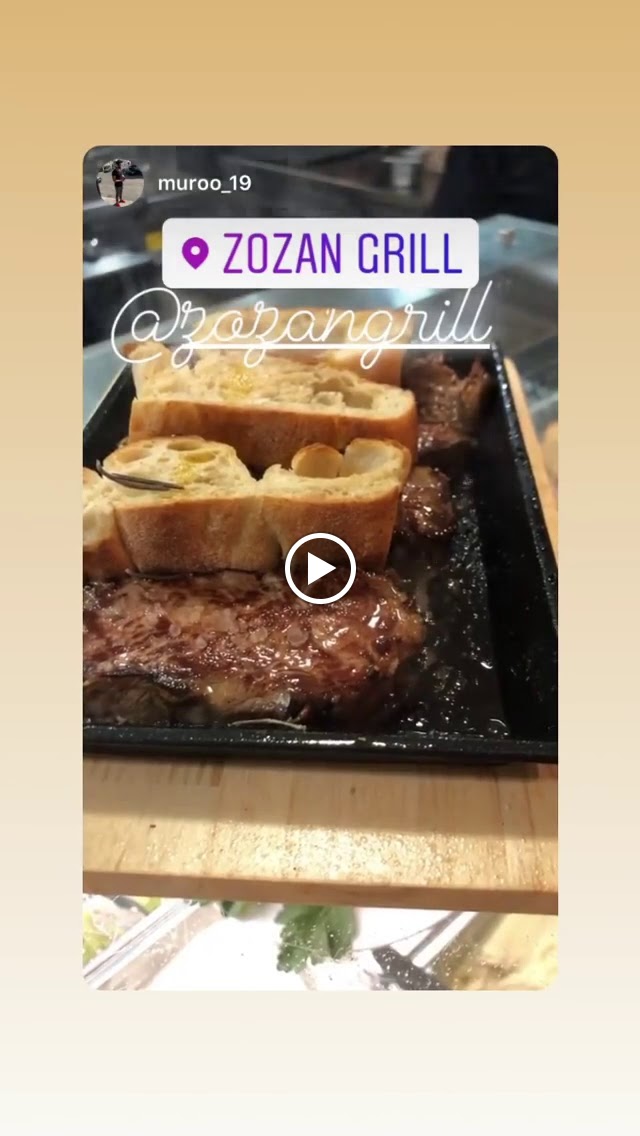Open the ZOZAN GRILL location sticker

pyautogui.click(x=320, y=254)
